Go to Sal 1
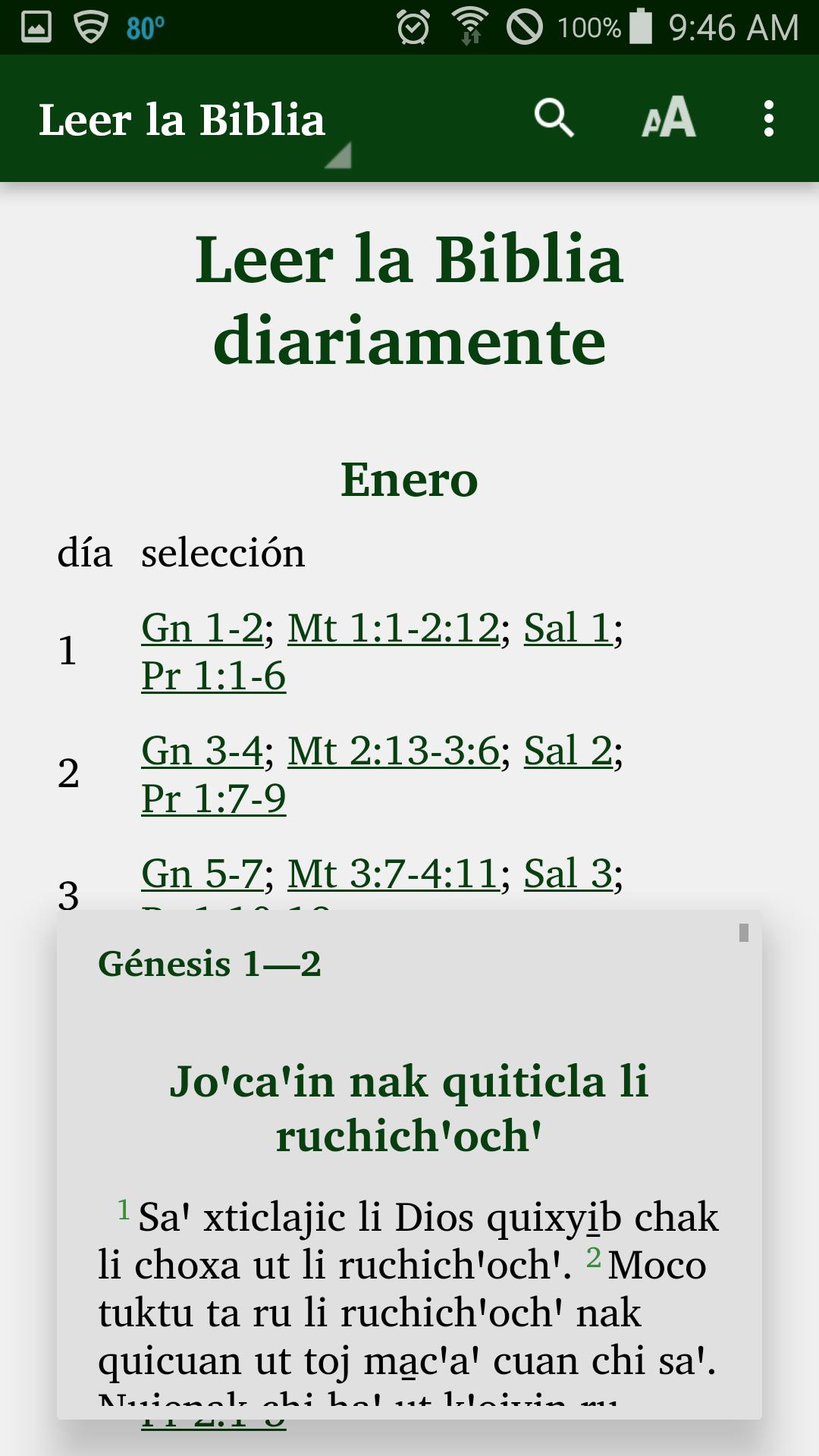The image size is (819, 1456). tap(568, 628)
